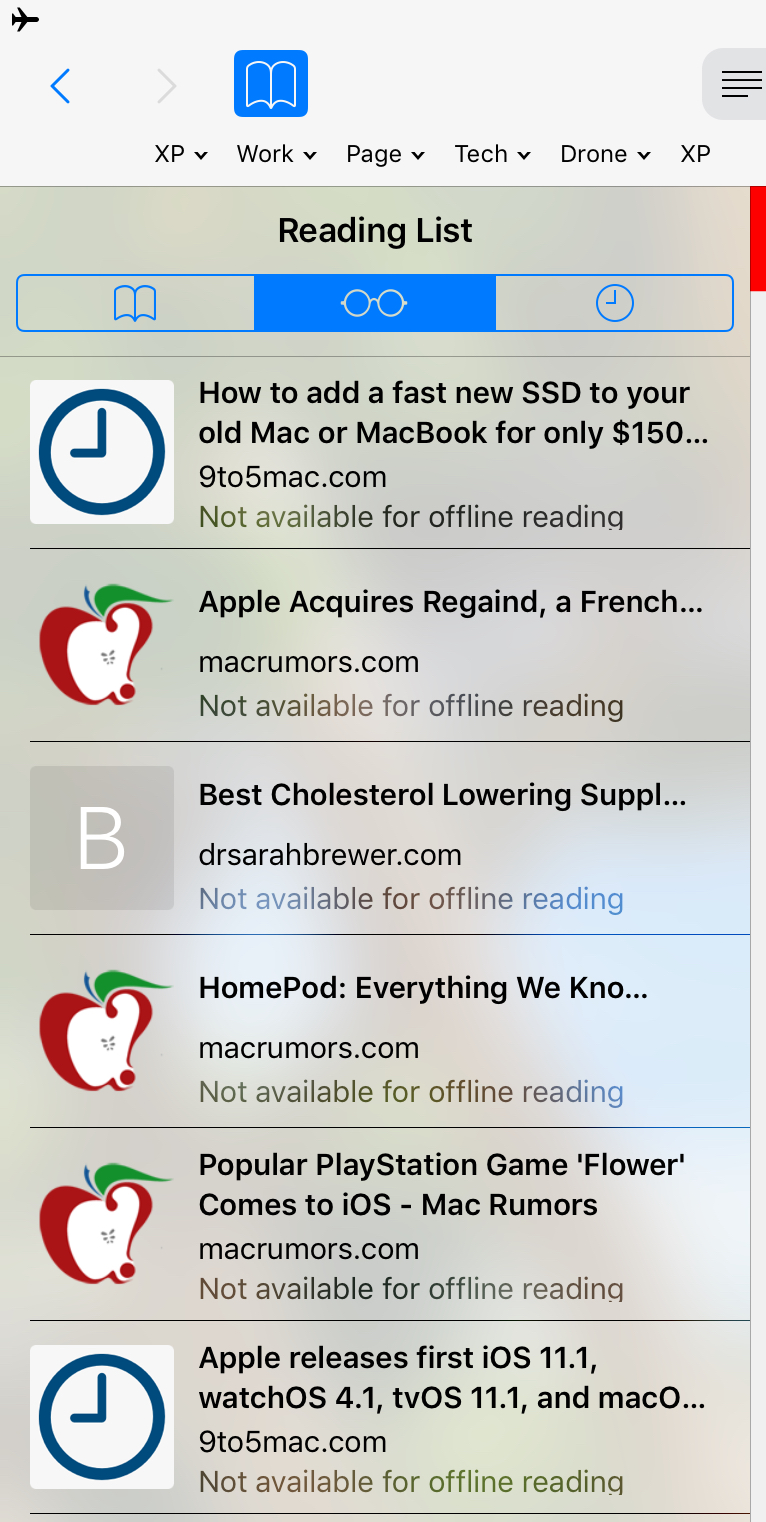
Task: Select the Reading List glasses tab
Action: (375, 303)
